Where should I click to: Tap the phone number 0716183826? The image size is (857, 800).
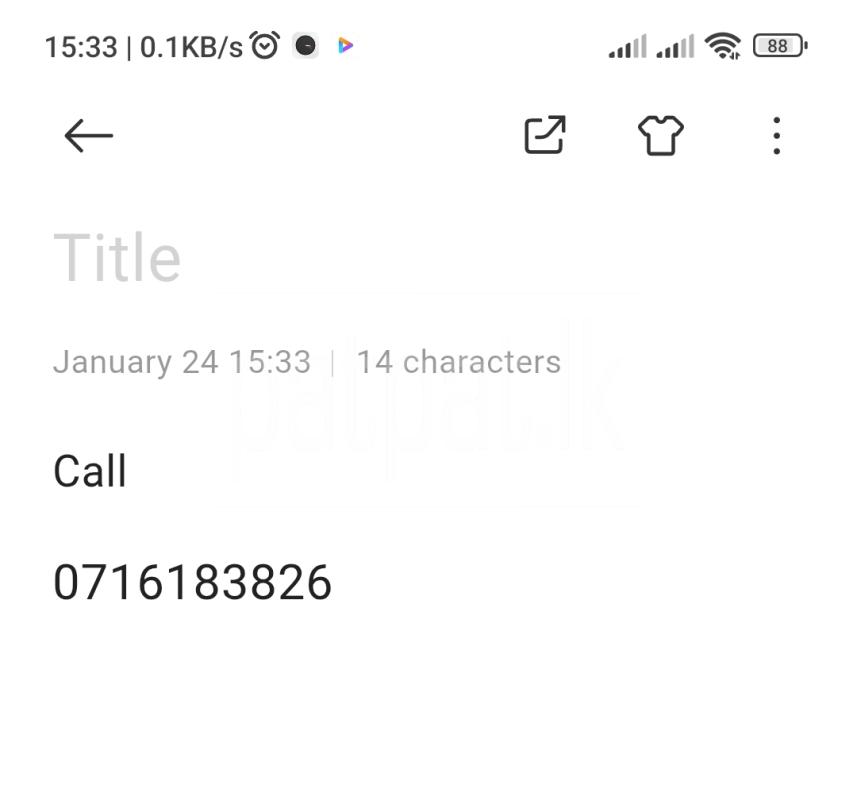pos(192,583)
